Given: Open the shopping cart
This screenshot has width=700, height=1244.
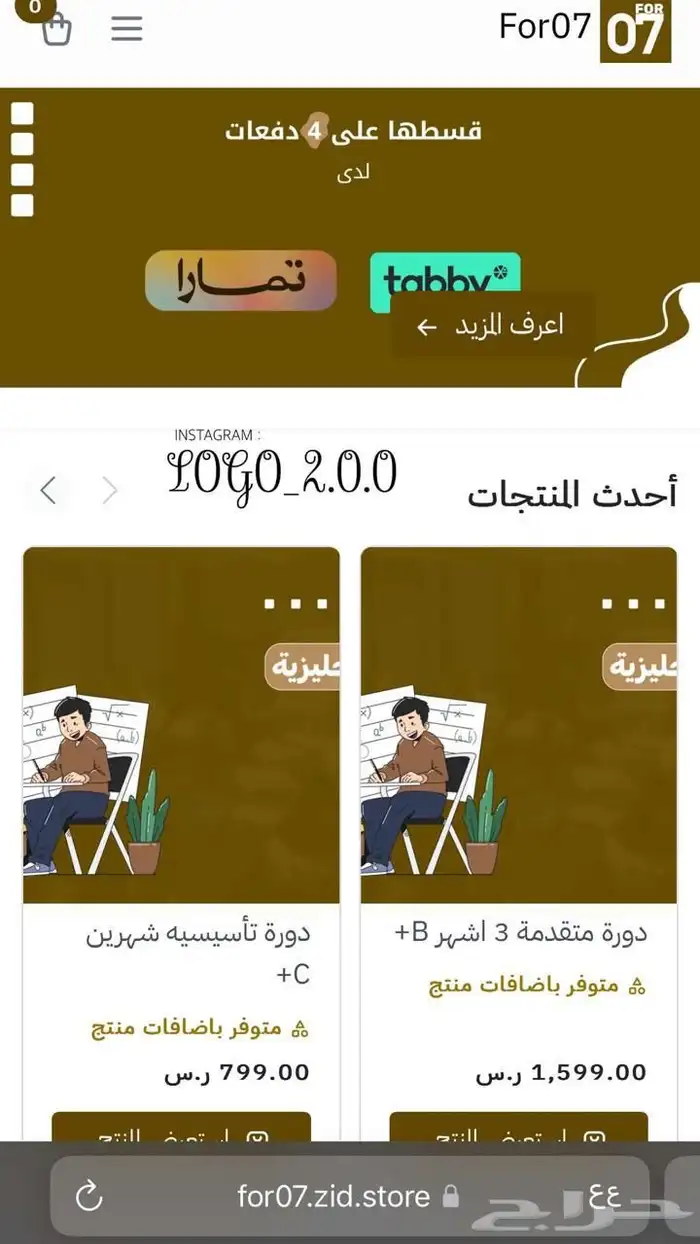Looking at the screenshot, I should coord(57,28).
